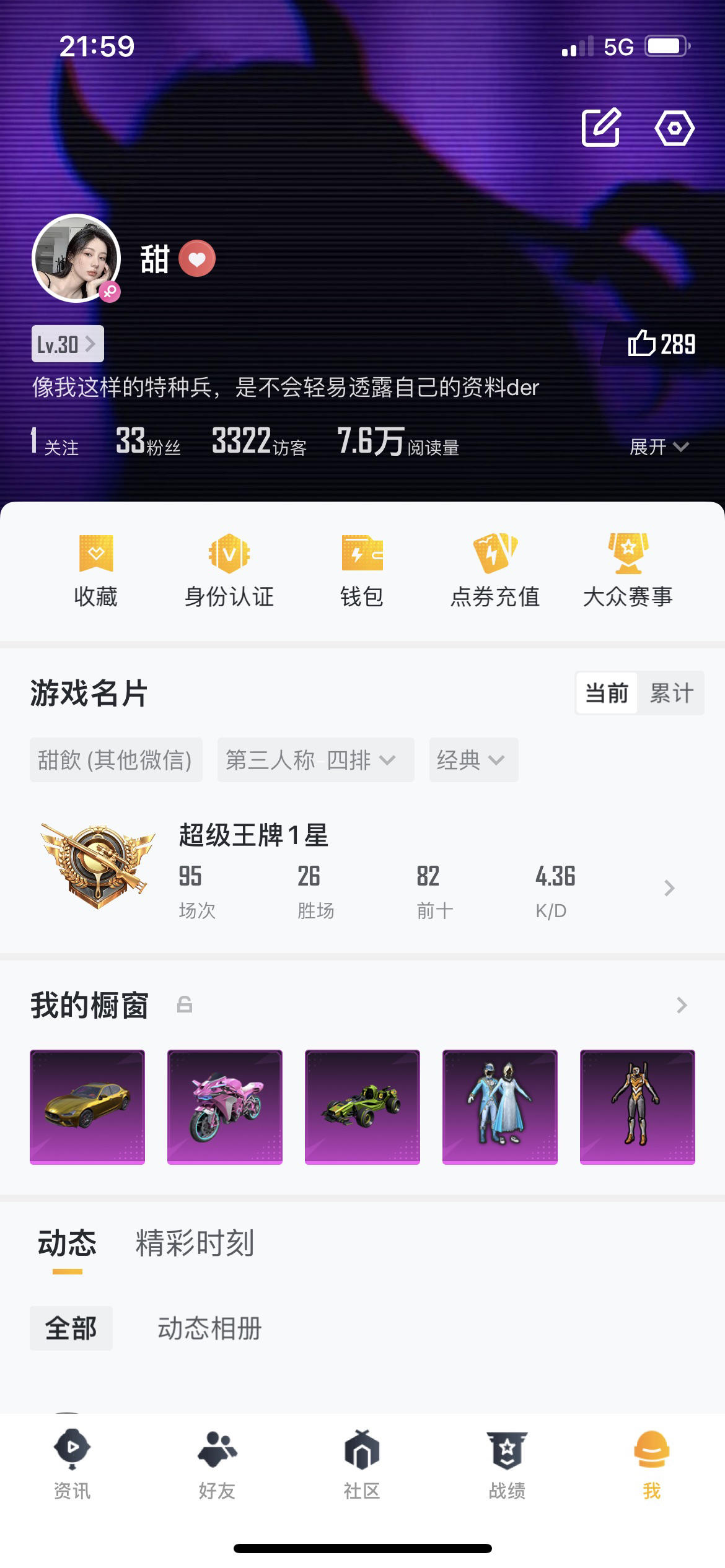Select the 收藏 collection icon
The image size is (725, 1568).
coord(94,570)
